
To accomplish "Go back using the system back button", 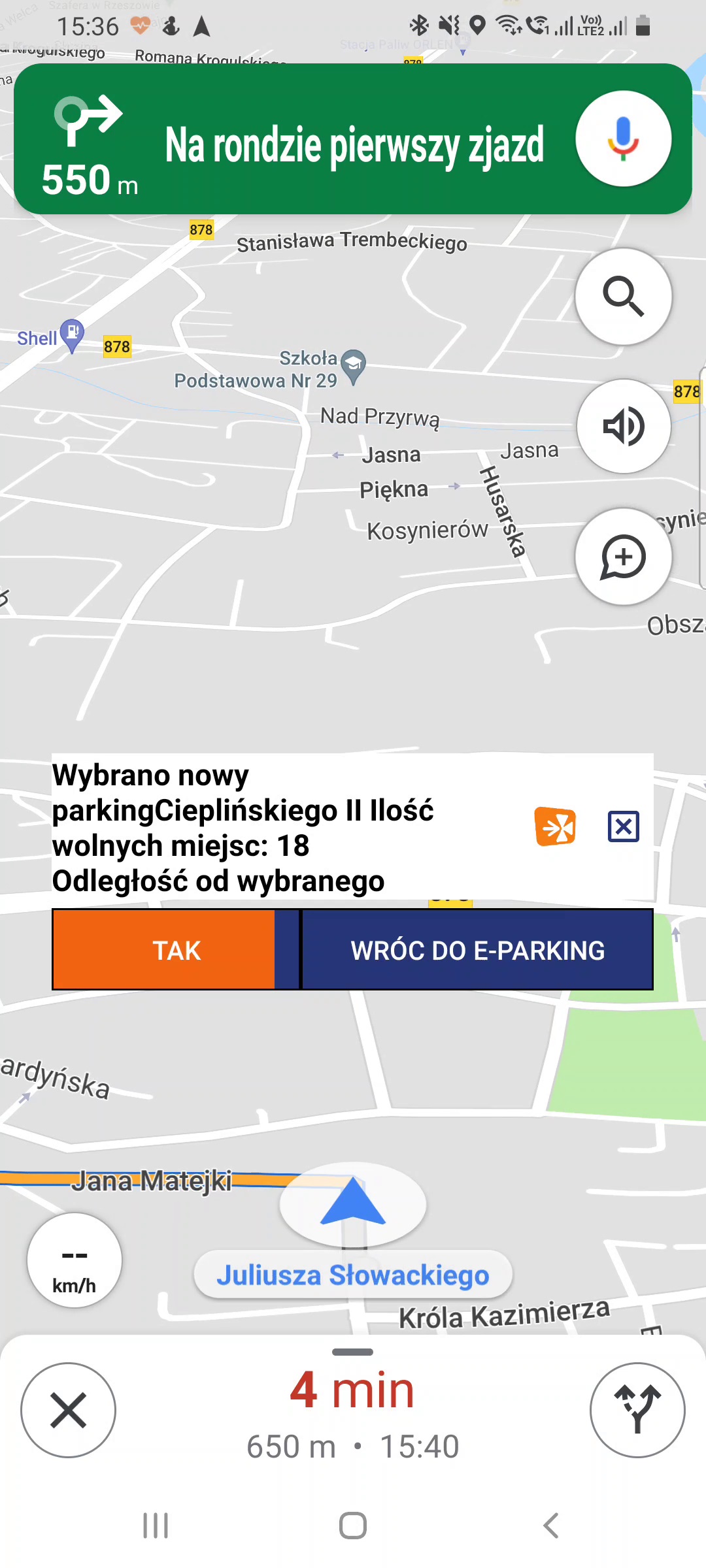I will point(550,1526).
